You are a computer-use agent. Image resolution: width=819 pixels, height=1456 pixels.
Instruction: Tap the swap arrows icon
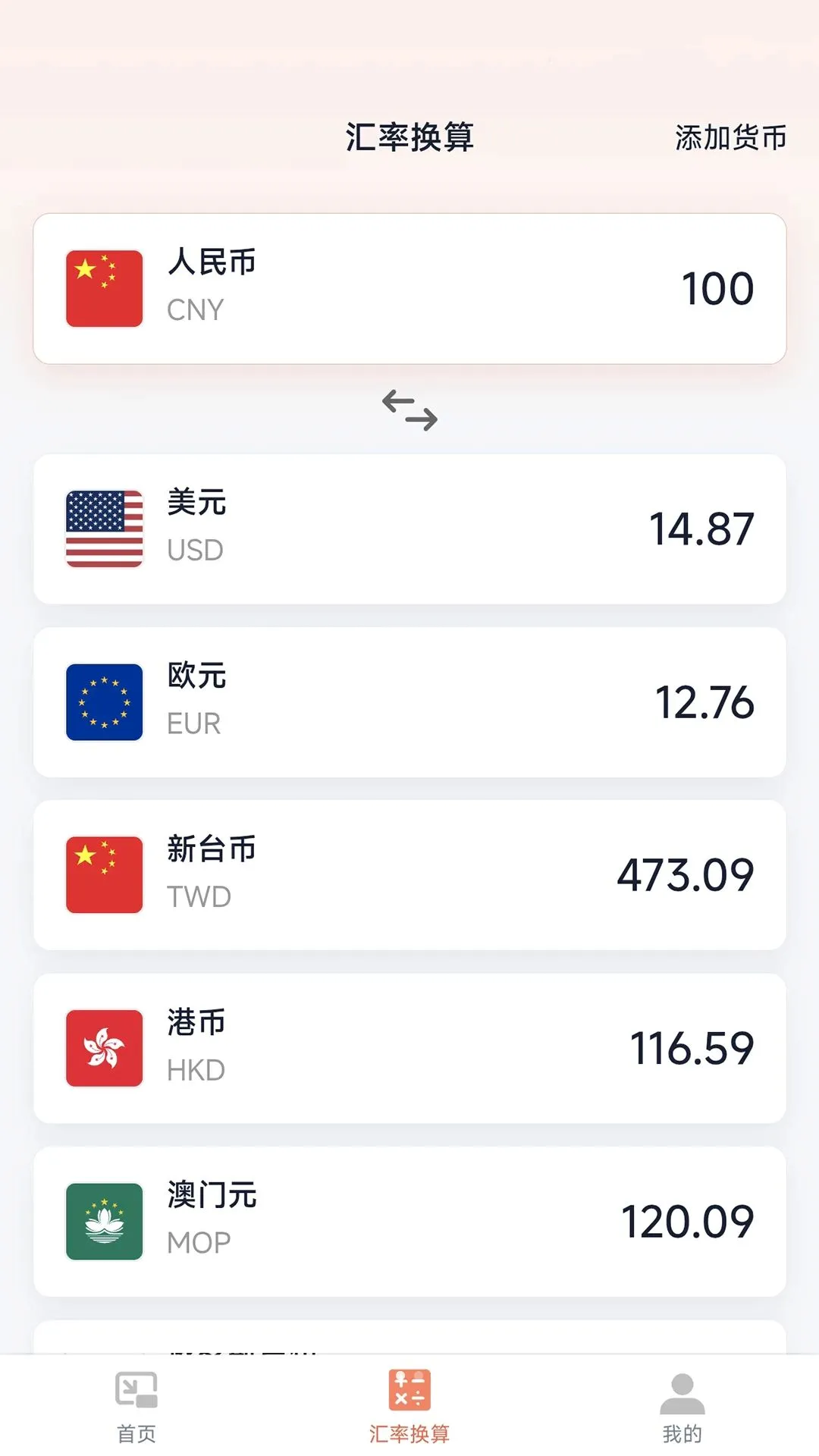[409, 410]
